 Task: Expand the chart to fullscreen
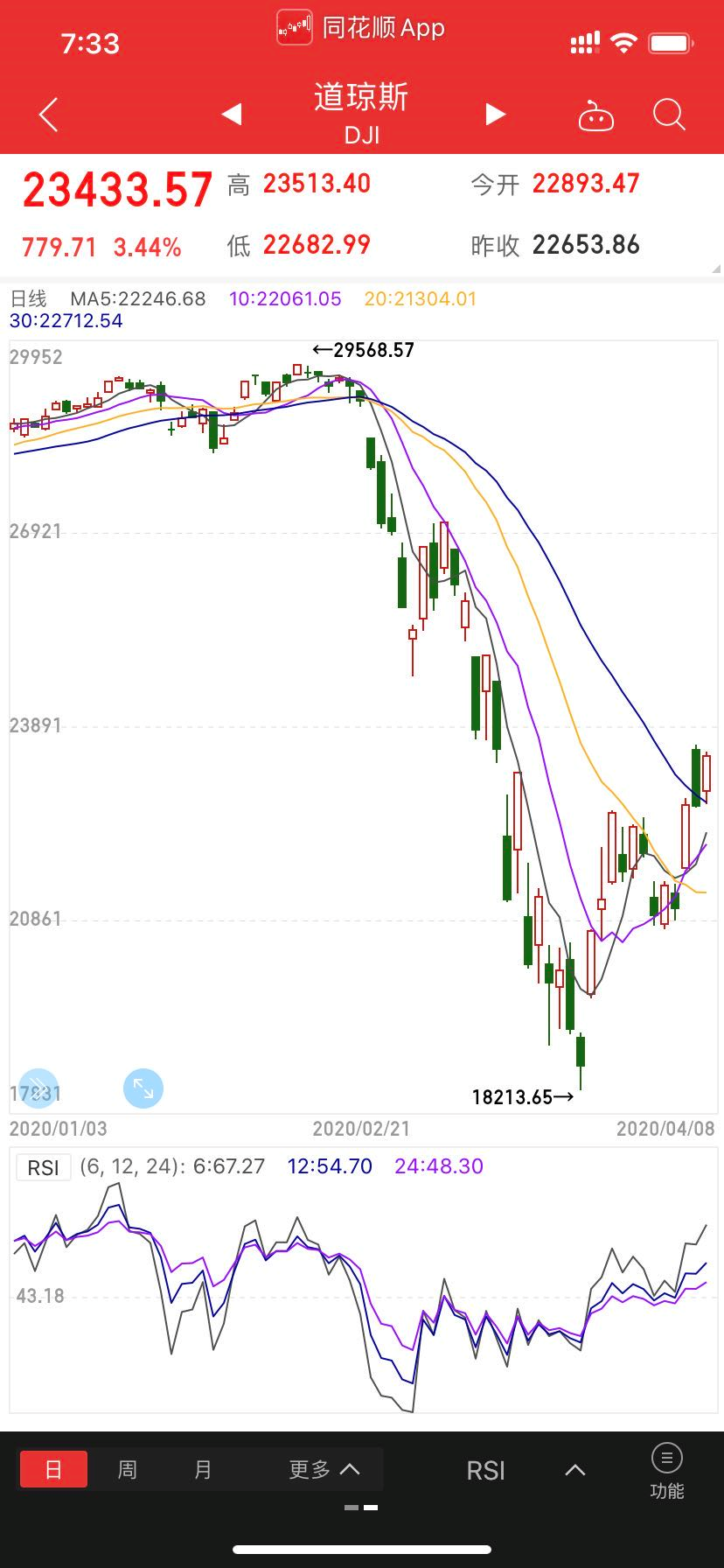coord(143,1088)
